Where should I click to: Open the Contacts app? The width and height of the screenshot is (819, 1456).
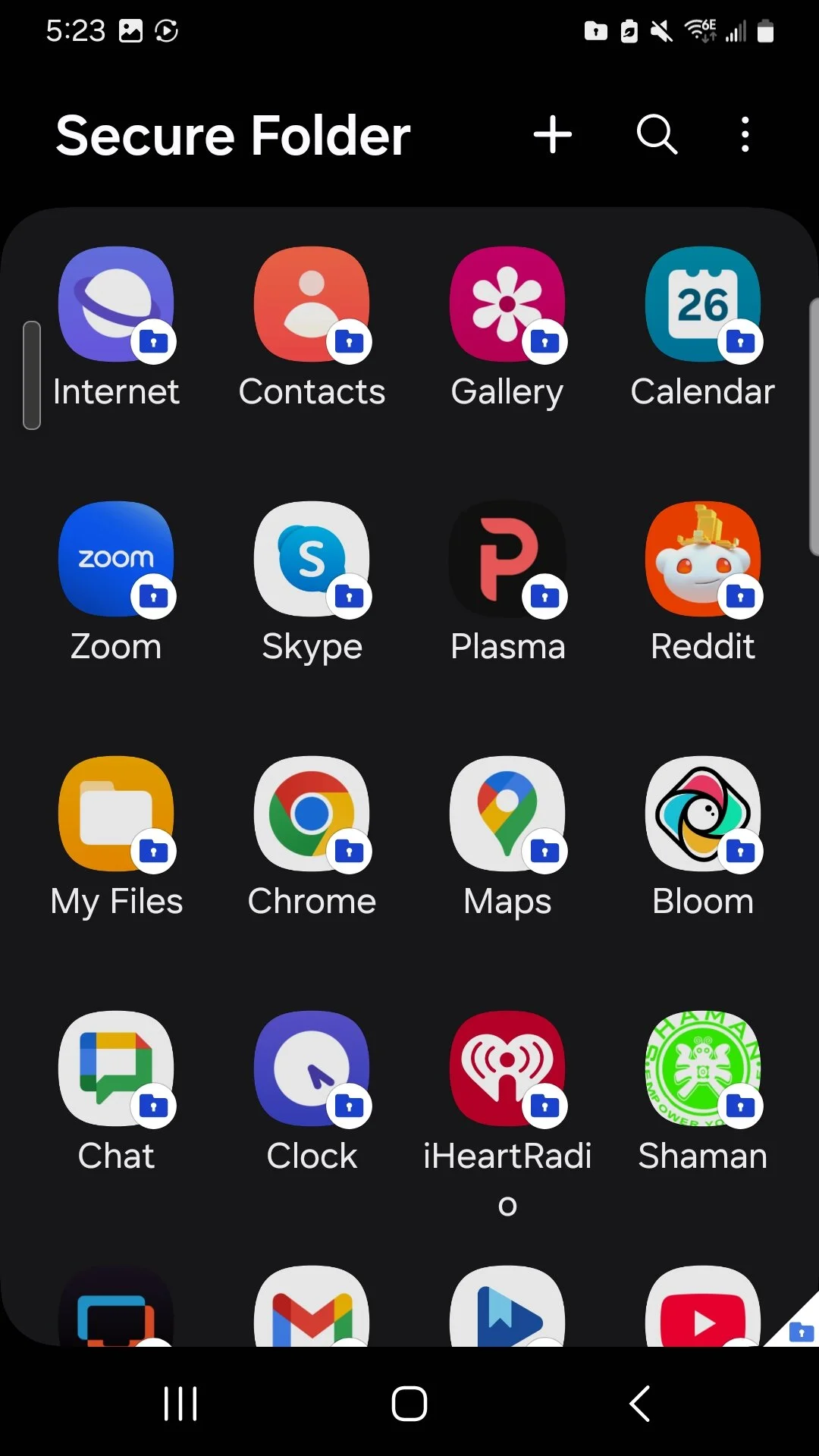(x=312, y=304)
